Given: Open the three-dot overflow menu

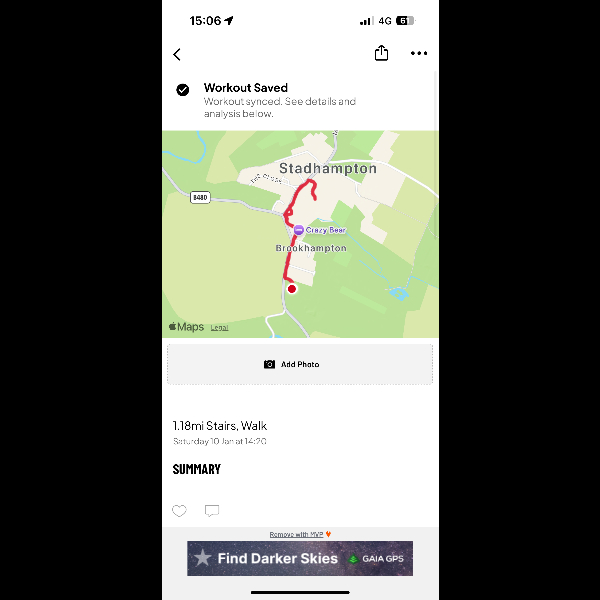Looking at the screenshot, I should [x=419, y=54].
